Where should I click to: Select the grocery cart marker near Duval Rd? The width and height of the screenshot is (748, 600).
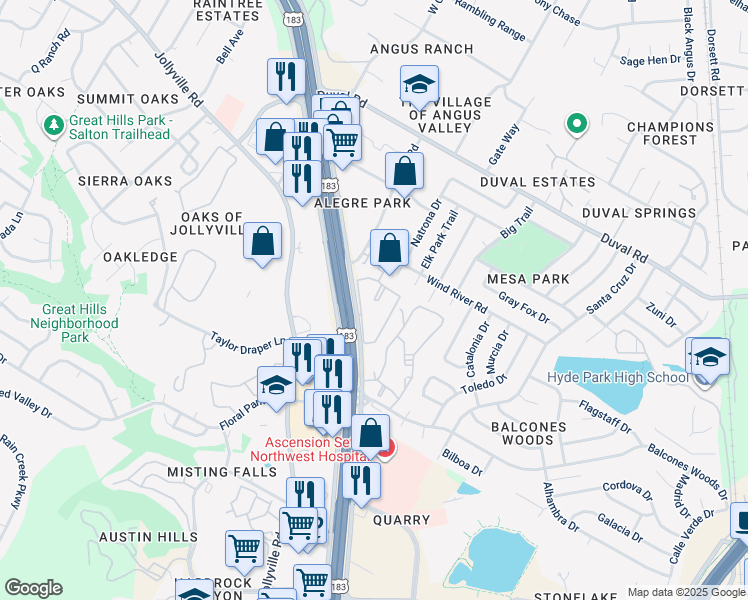(343, 146)
